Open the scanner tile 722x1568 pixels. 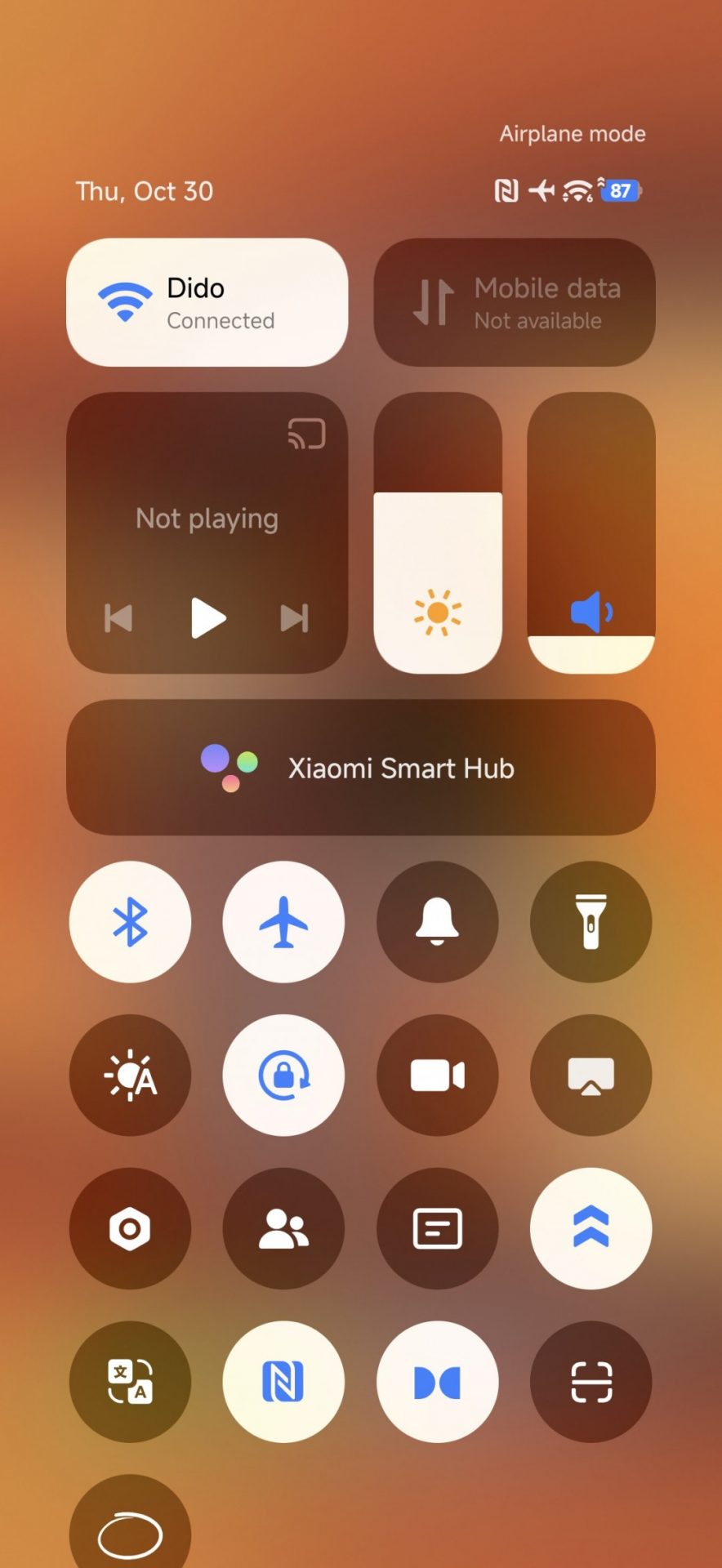click(x=591, y=1382)
